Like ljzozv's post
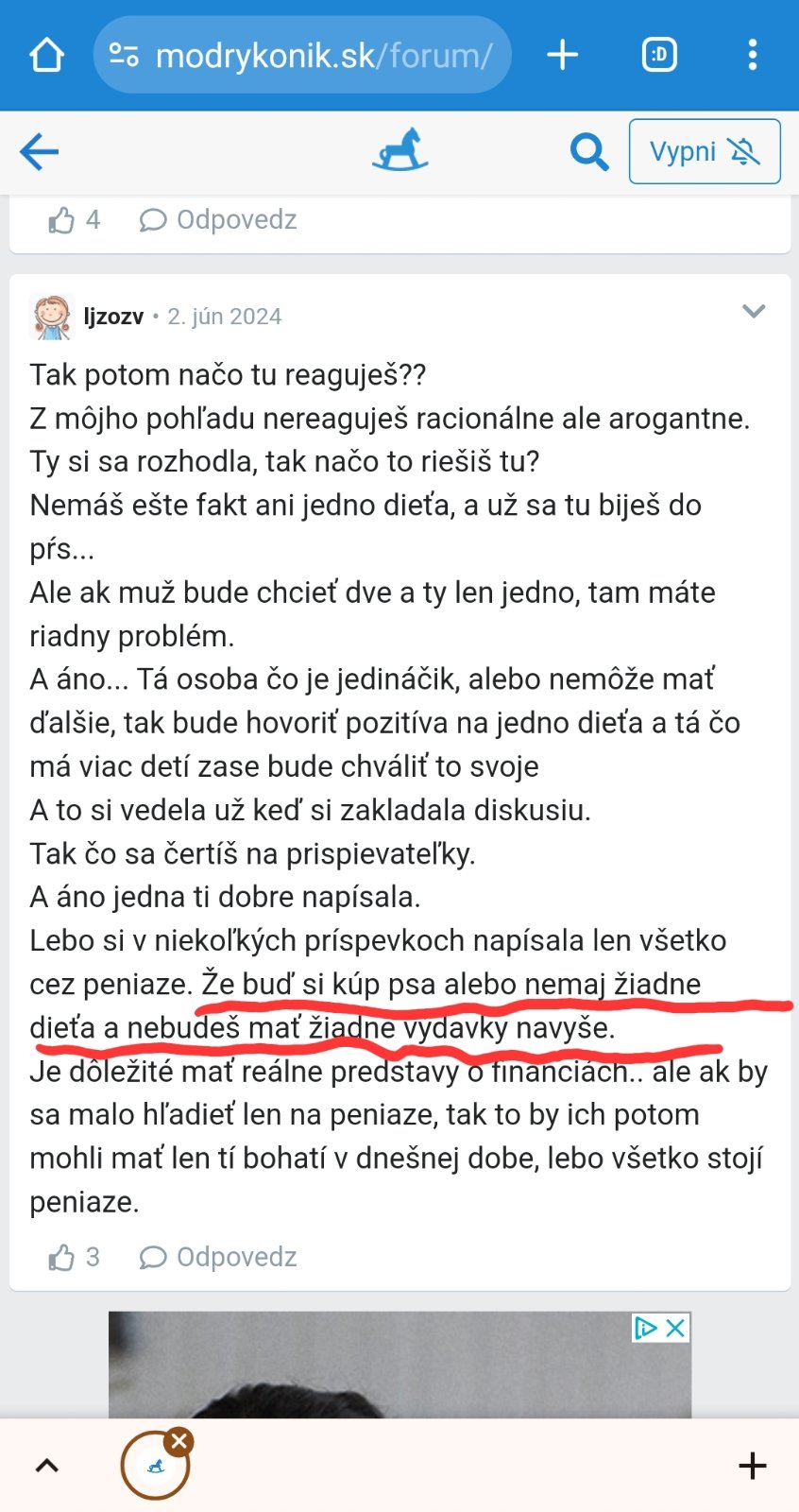The width and height of the screenshot is (799, 1512). tap(62, 1258)
